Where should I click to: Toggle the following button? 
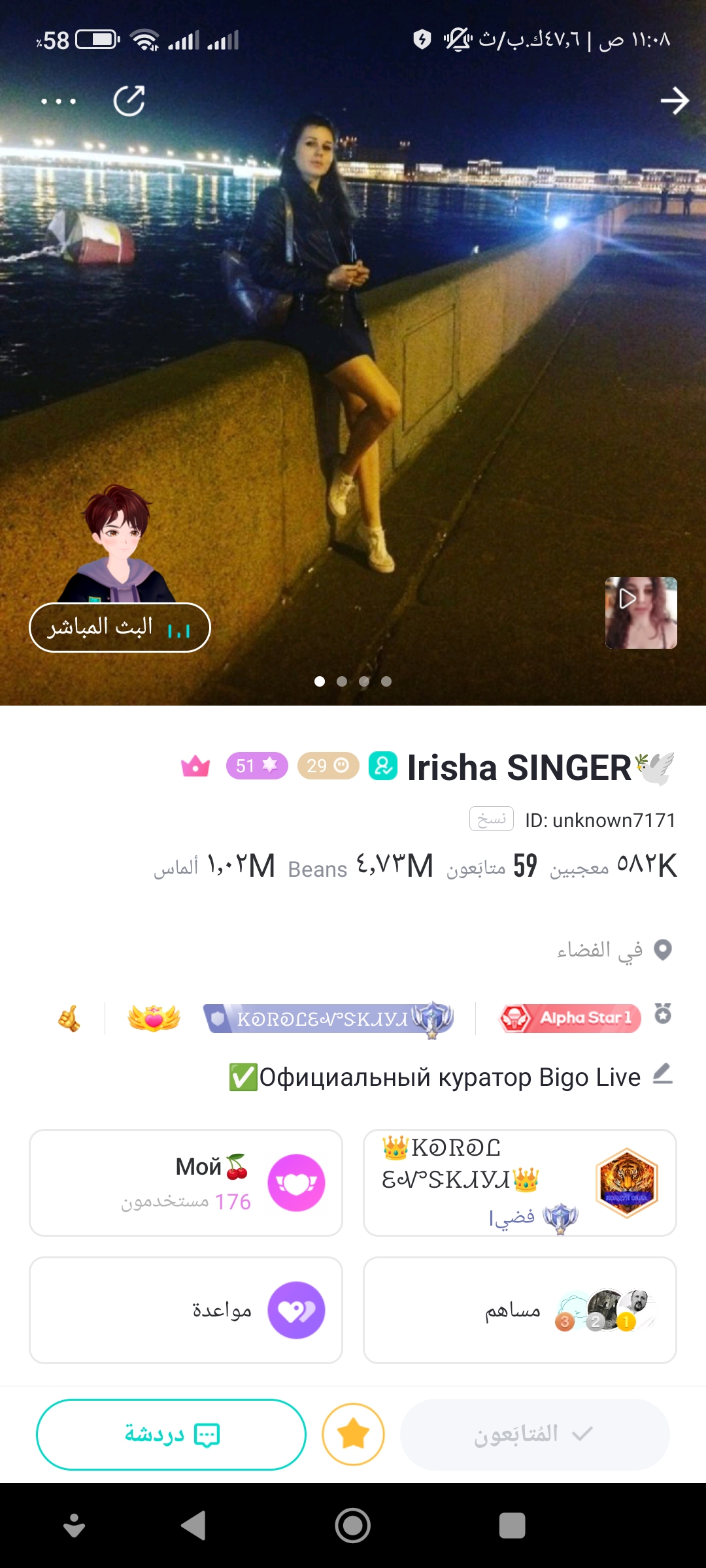click(535, 1434)
